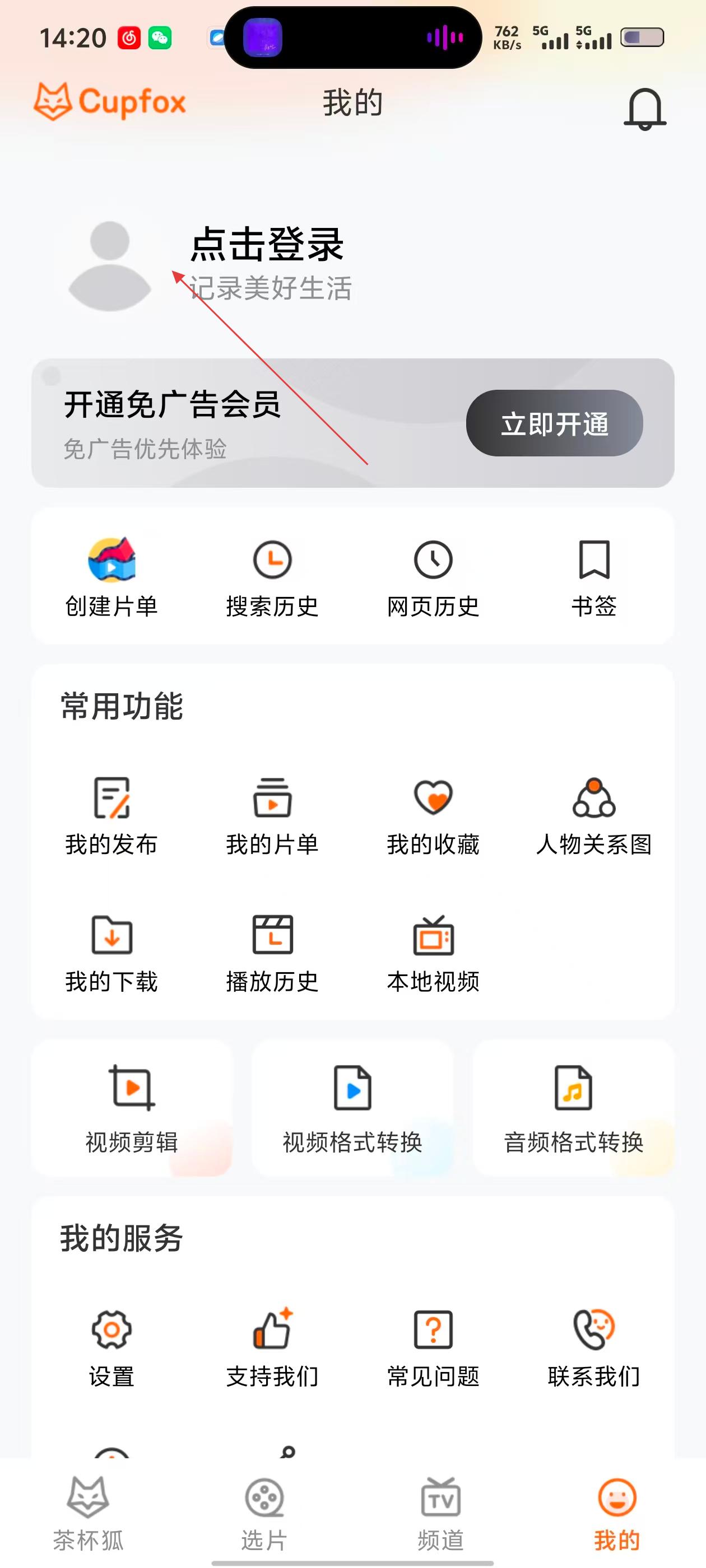Screen dimensions: 706x1568
Task: Open 书签 bookmarks
Action: point(594,576)
